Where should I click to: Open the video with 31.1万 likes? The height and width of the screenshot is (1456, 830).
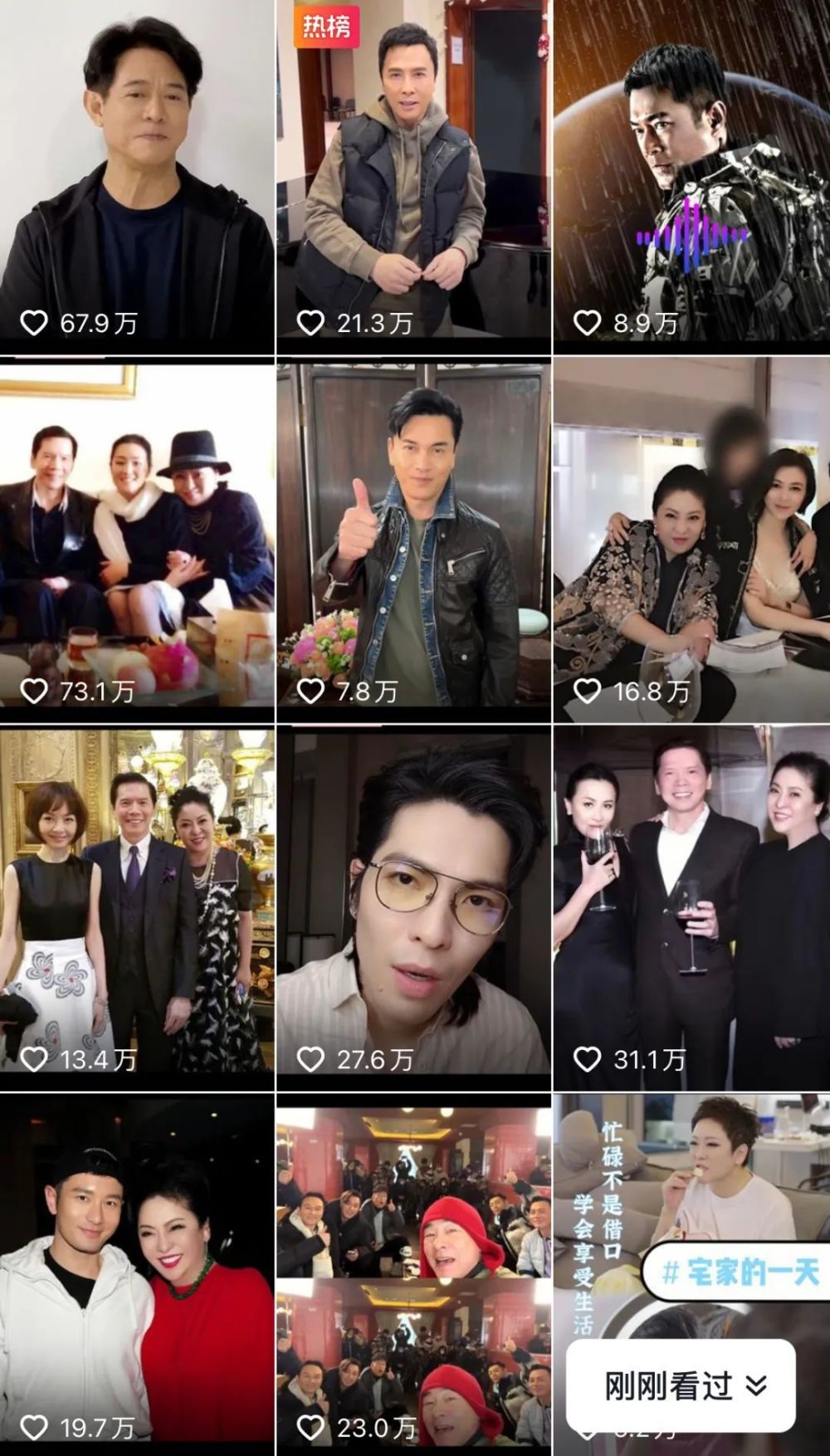pos(691,908)
